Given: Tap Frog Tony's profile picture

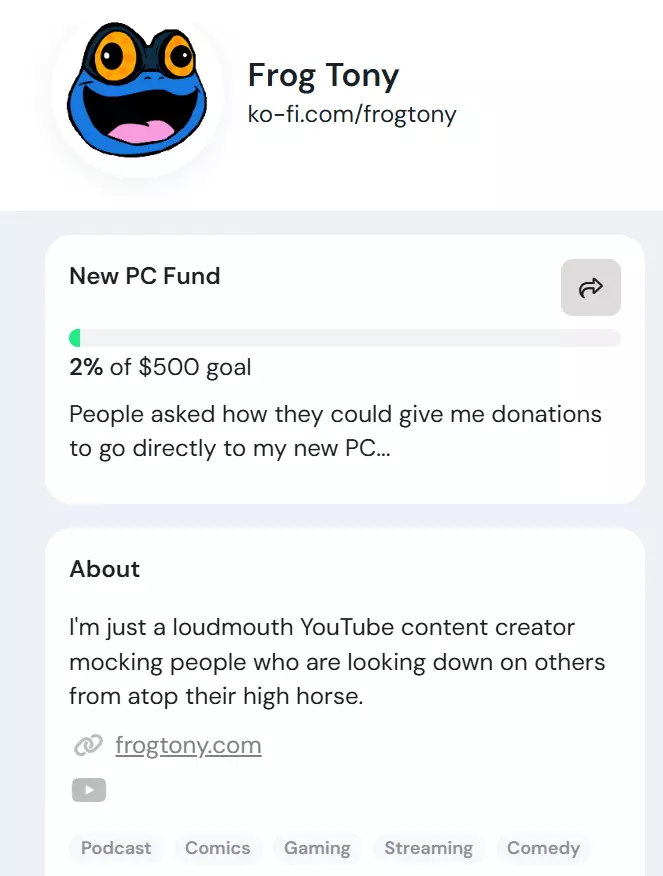Looking at the screenshot, I should pyautogui.click(x=137, y=91).
